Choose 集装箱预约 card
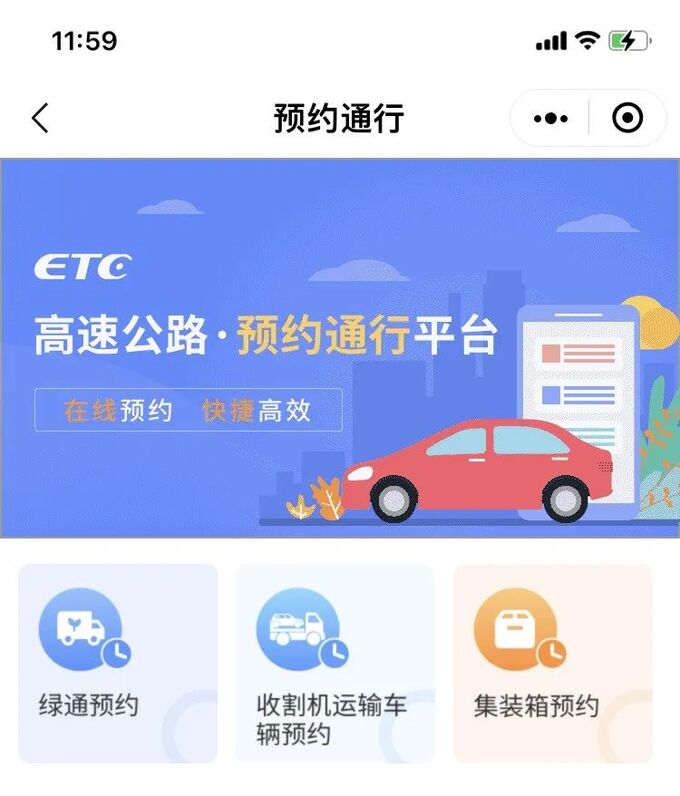Image resolution: width=680 pixels, height=796 pixels. (552, 663)
